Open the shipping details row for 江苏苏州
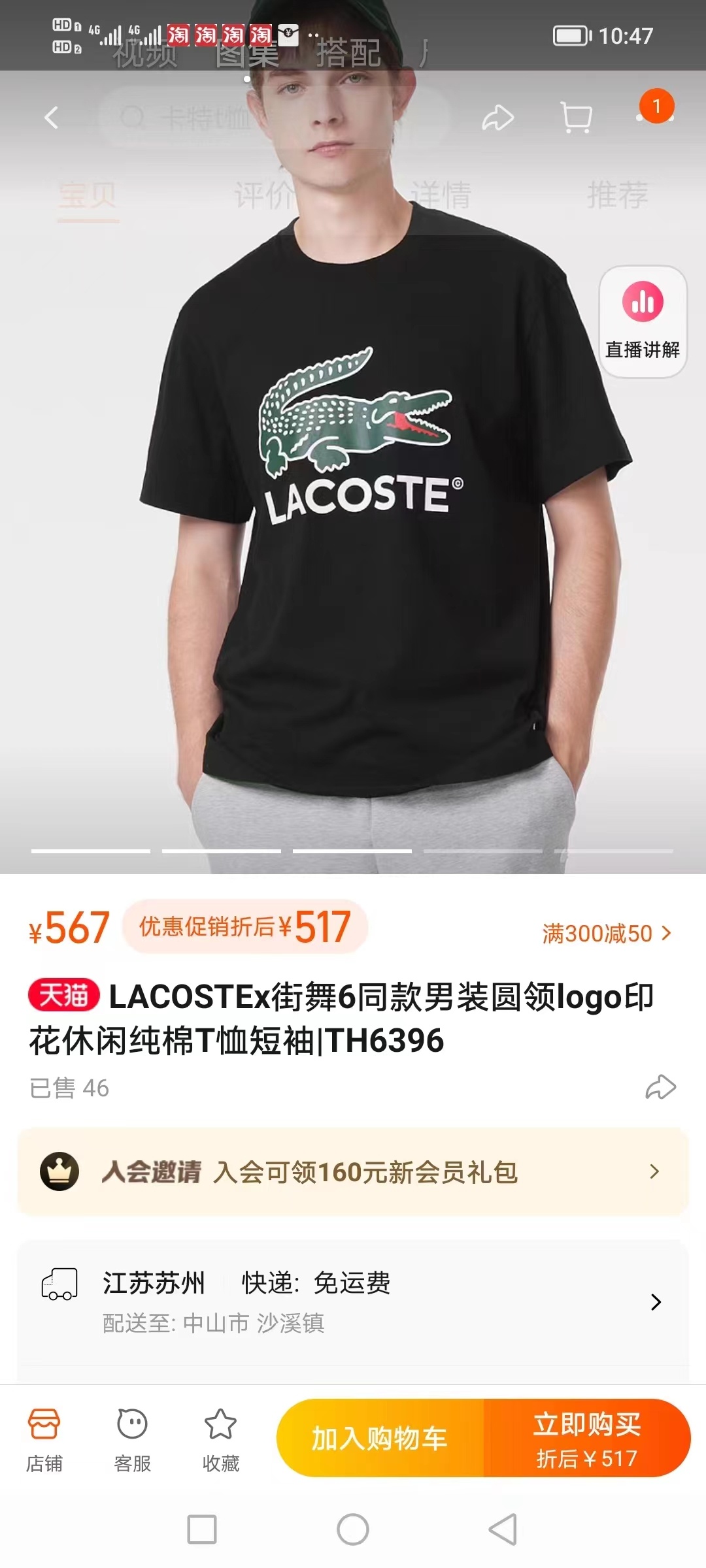706x1568 pixels. [x=353, y=1301]
